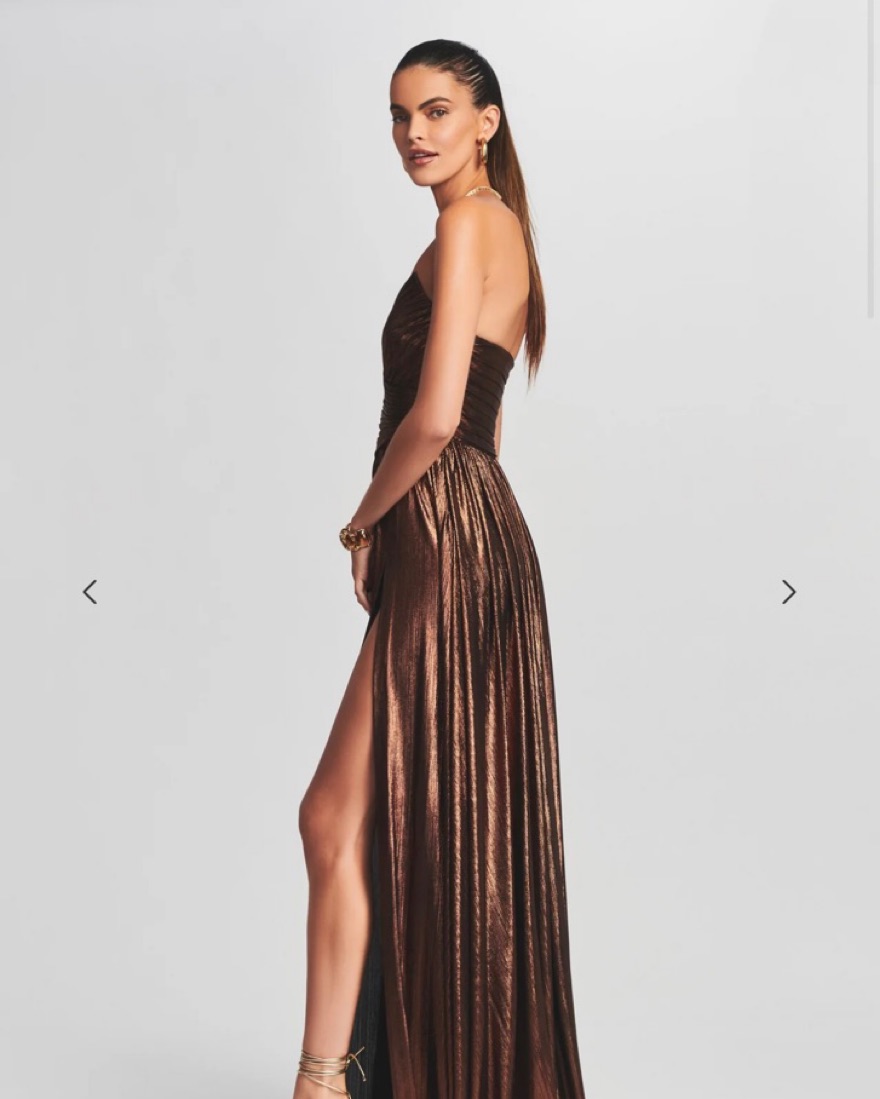
Task: Go to the next product photo
Action: pyautogui.click(x=788, y=592)
